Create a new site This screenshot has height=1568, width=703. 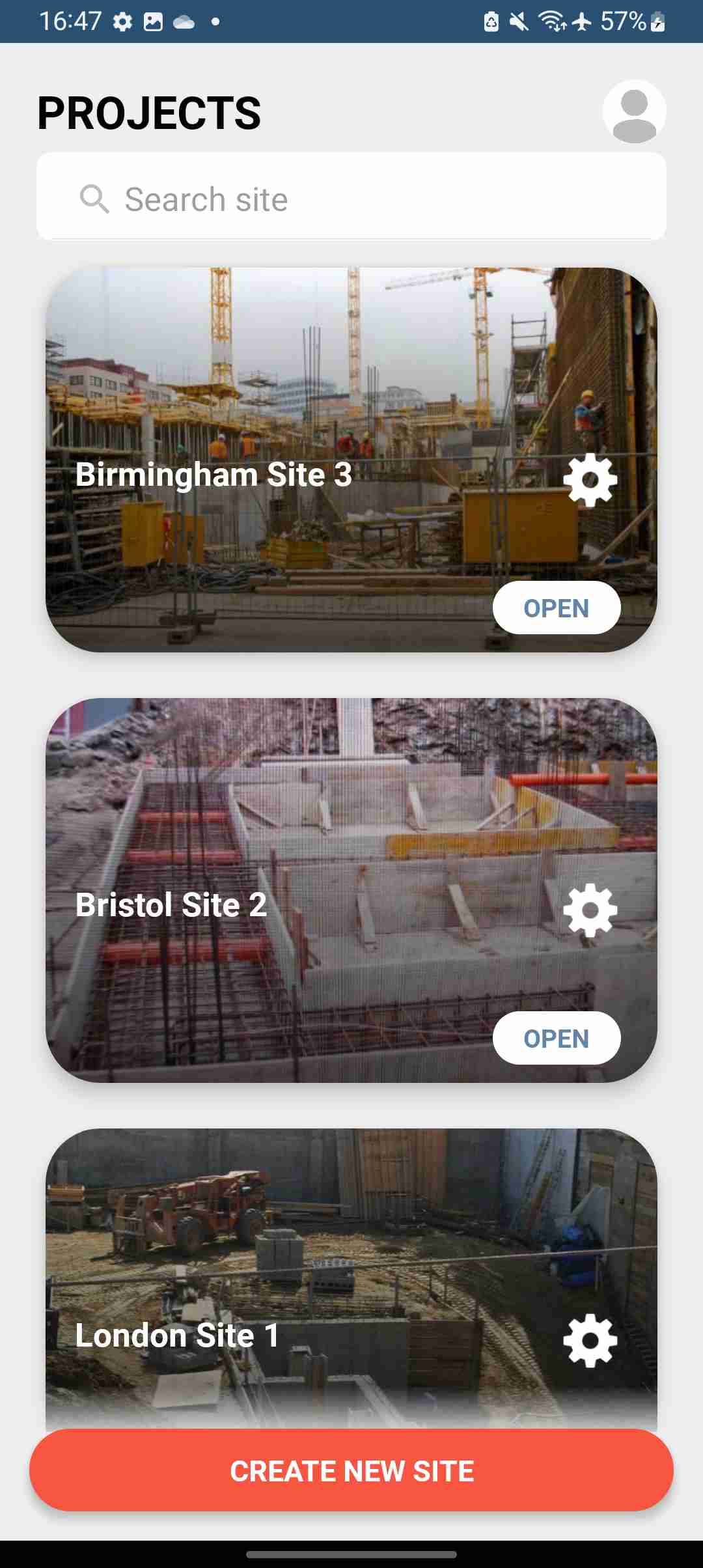351,1470
